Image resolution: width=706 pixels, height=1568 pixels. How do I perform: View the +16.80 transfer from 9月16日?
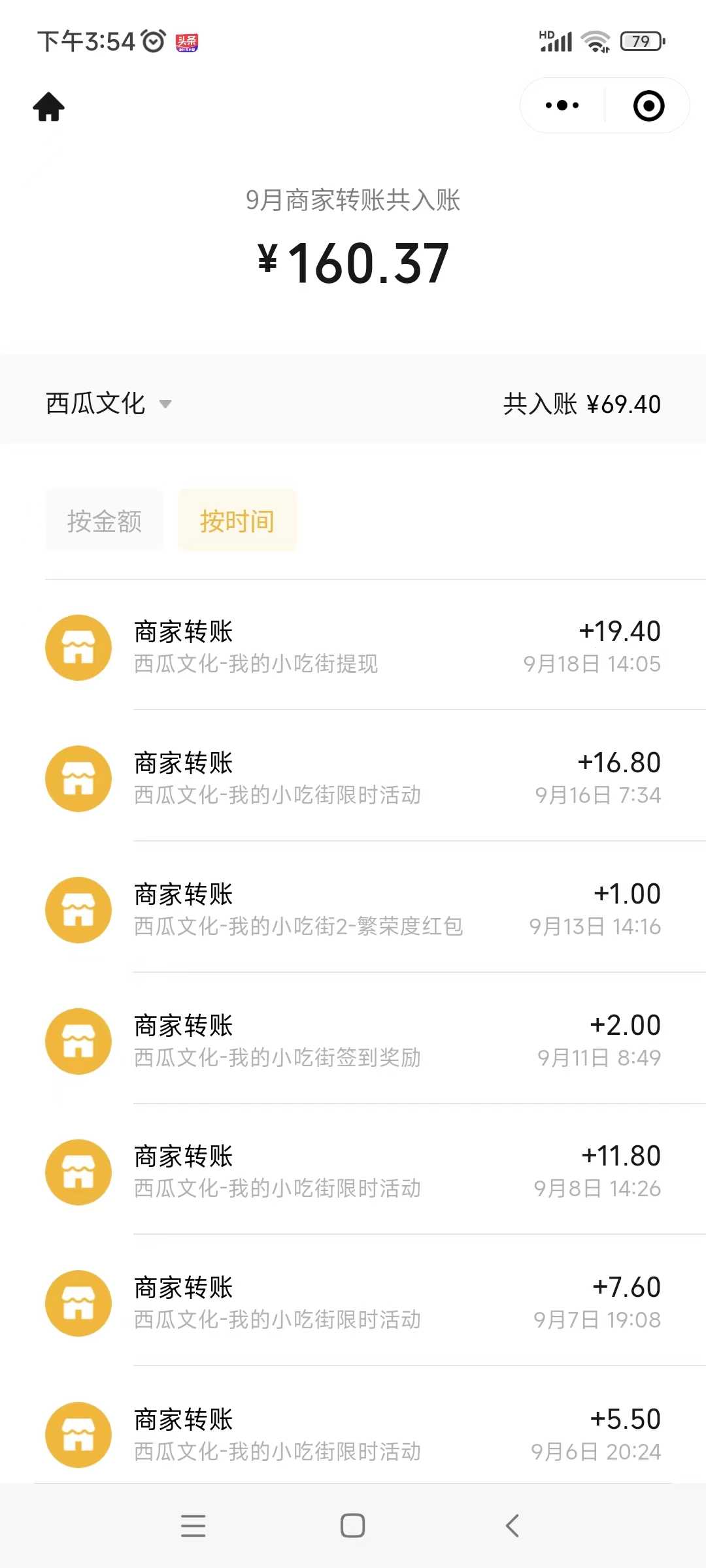coord(353,778)
